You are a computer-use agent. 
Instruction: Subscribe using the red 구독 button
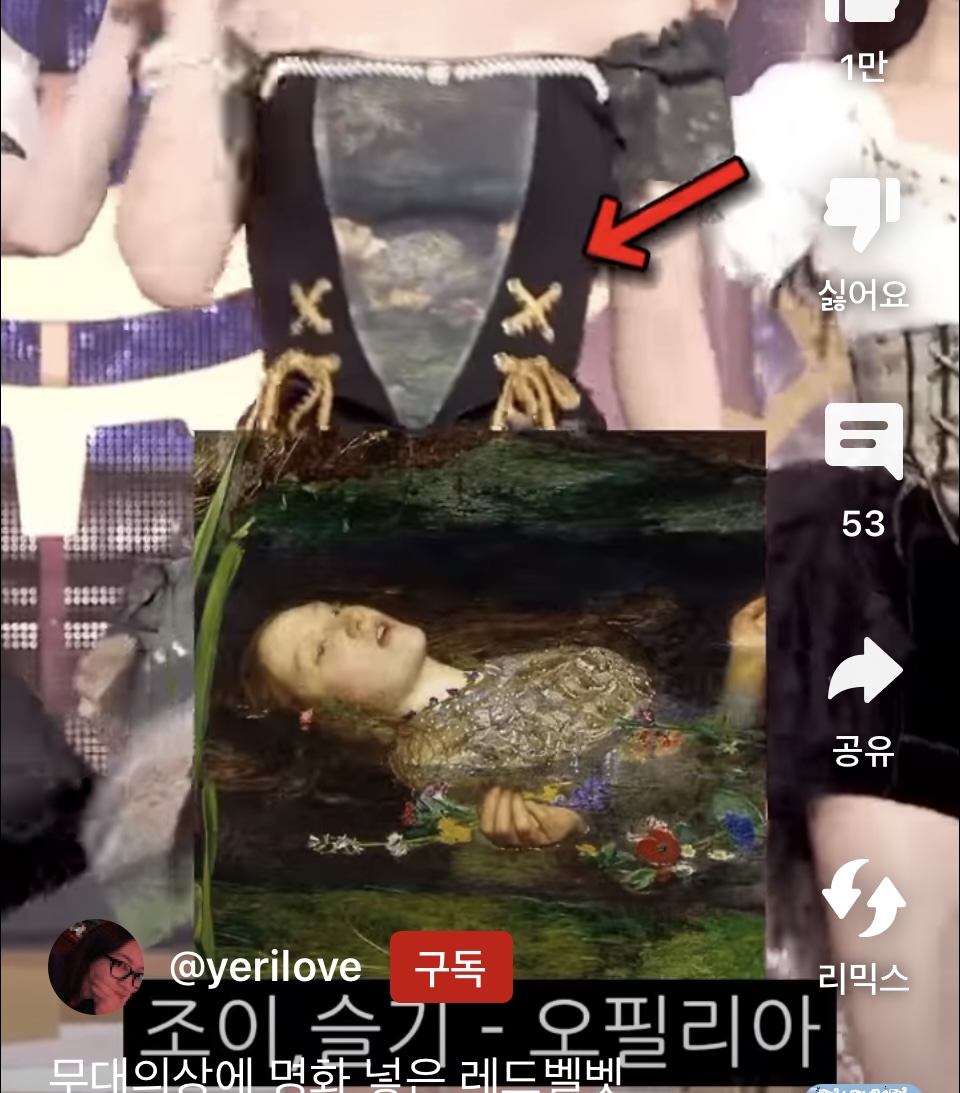451,966
